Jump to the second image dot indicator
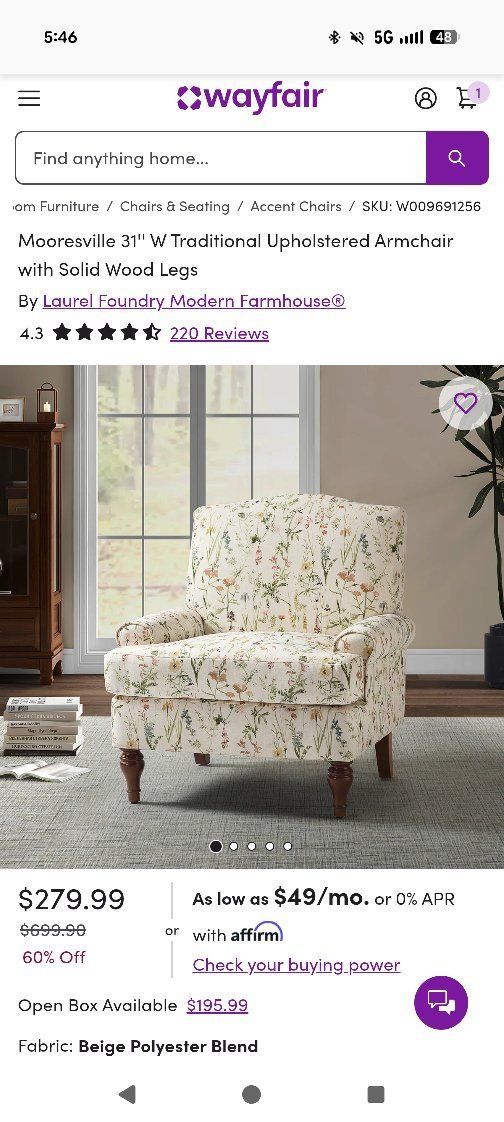Viewport: 504px width, 1122px height. coord(234,846)
